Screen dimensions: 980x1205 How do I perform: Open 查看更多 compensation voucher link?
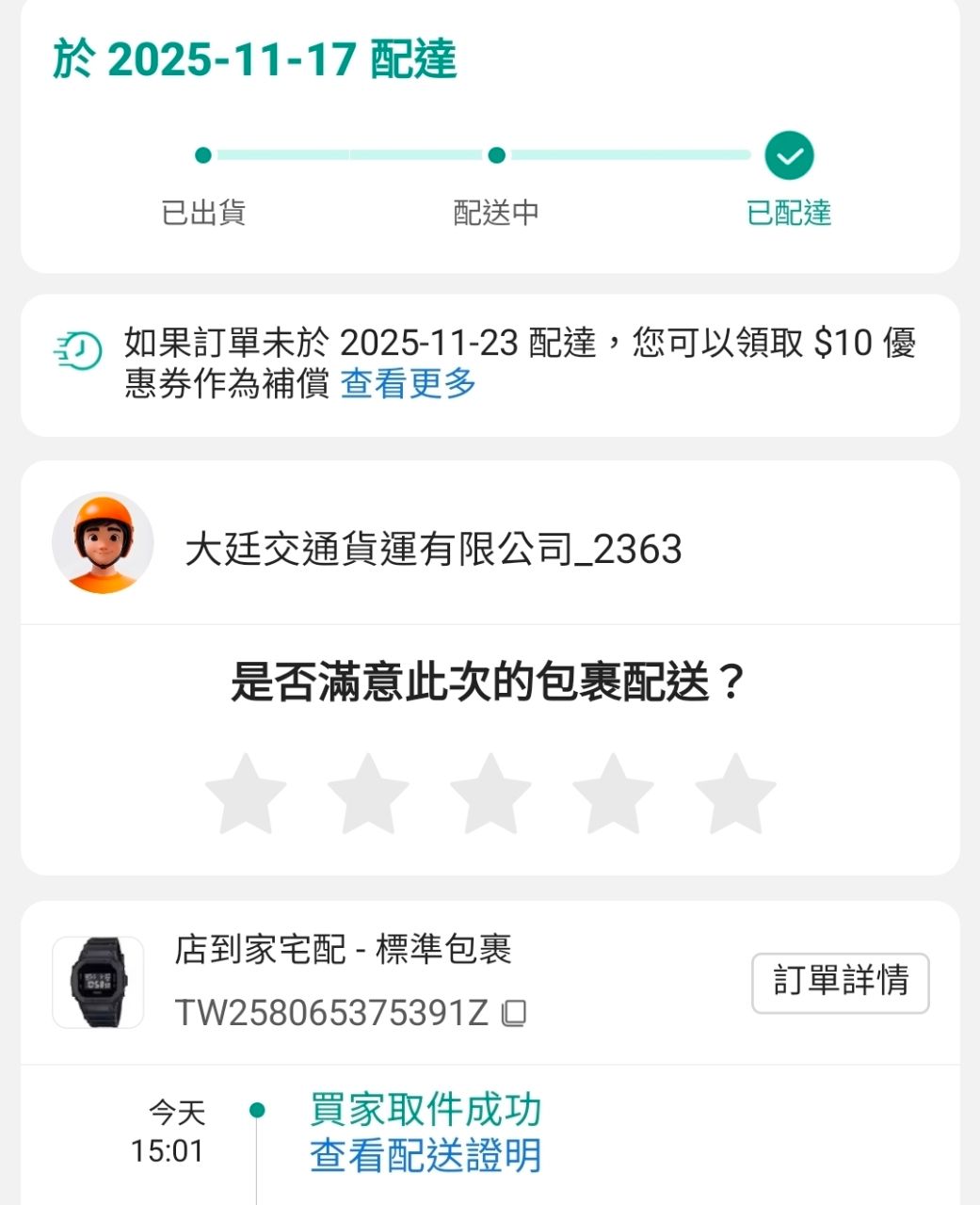point(408,383)
